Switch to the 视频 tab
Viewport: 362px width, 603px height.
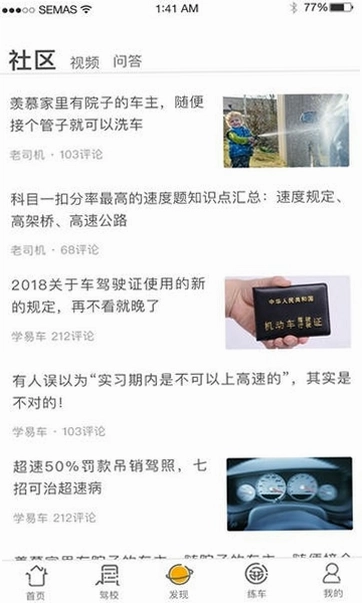[x=85, y=62]
